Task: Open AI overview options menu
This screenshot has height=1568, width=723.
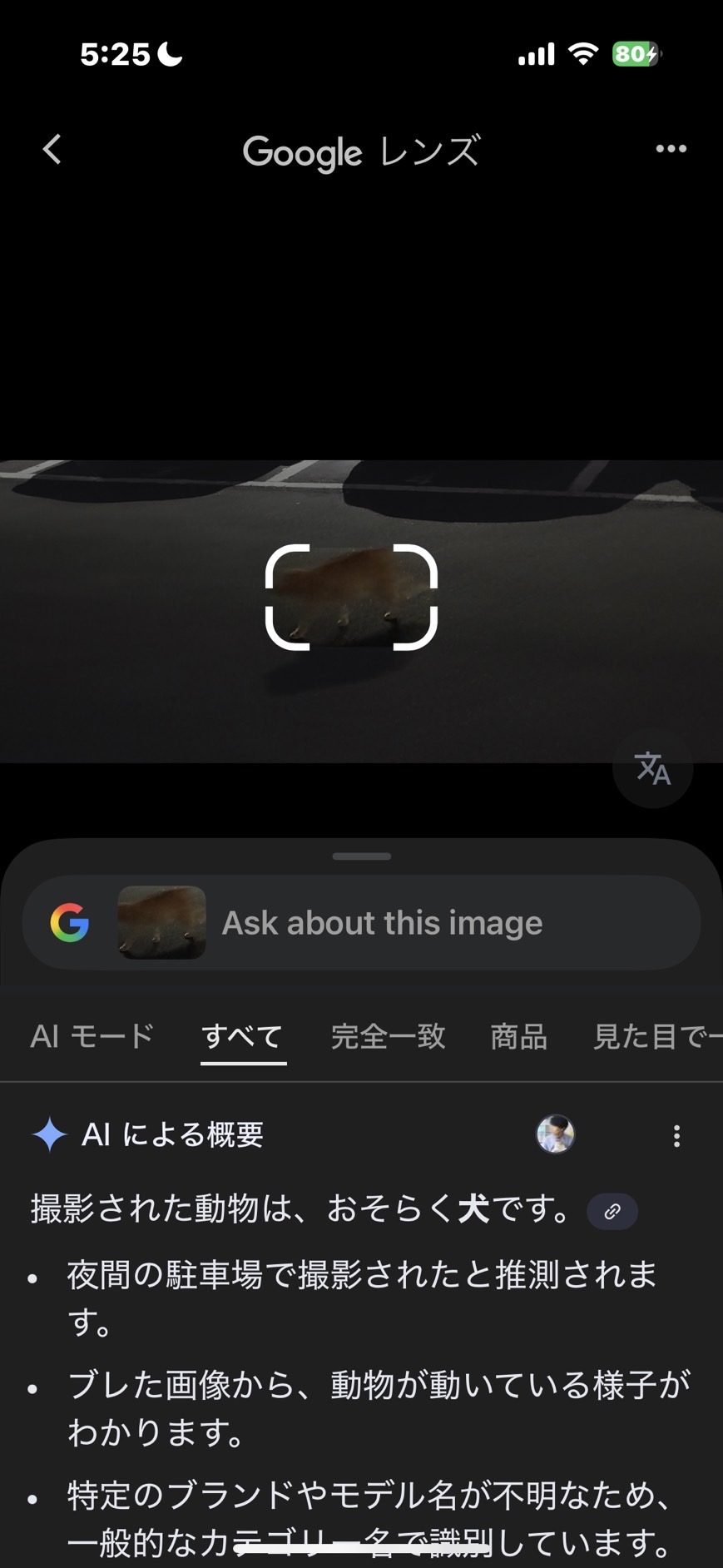Action: (x=676, y=1136)
